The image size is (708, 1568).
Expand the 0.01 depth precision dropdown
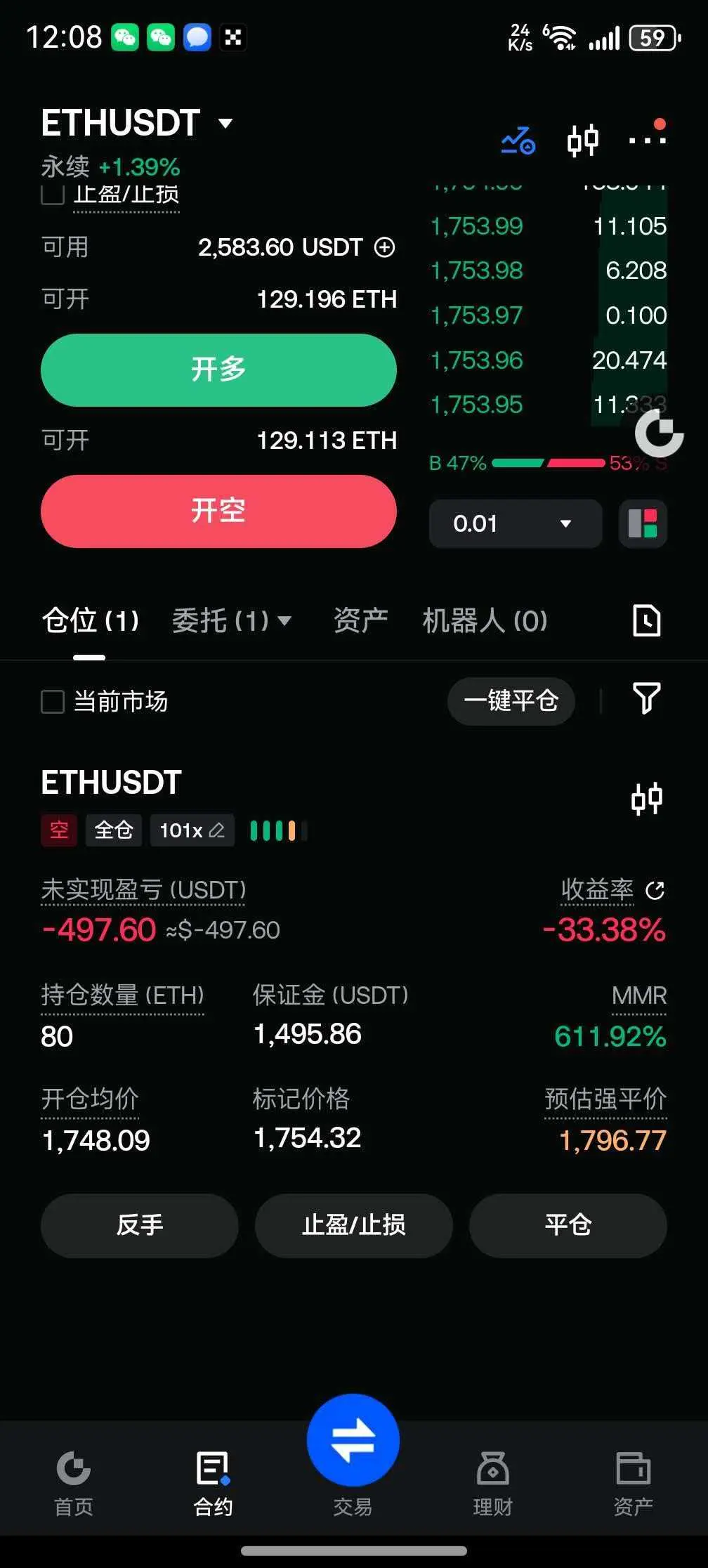(516, 523)
